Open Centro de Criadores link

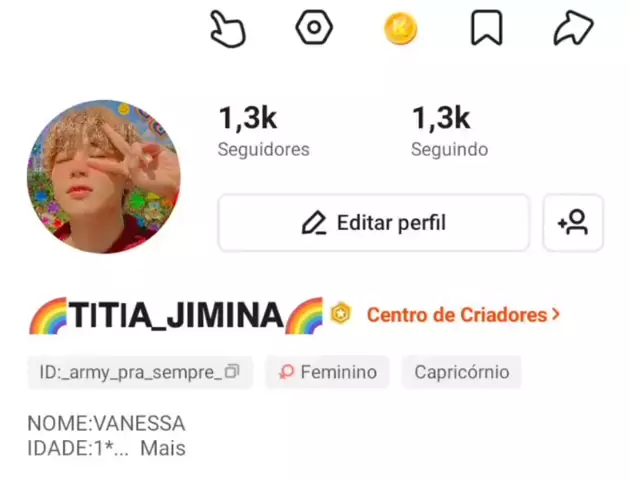pos(463,314)
